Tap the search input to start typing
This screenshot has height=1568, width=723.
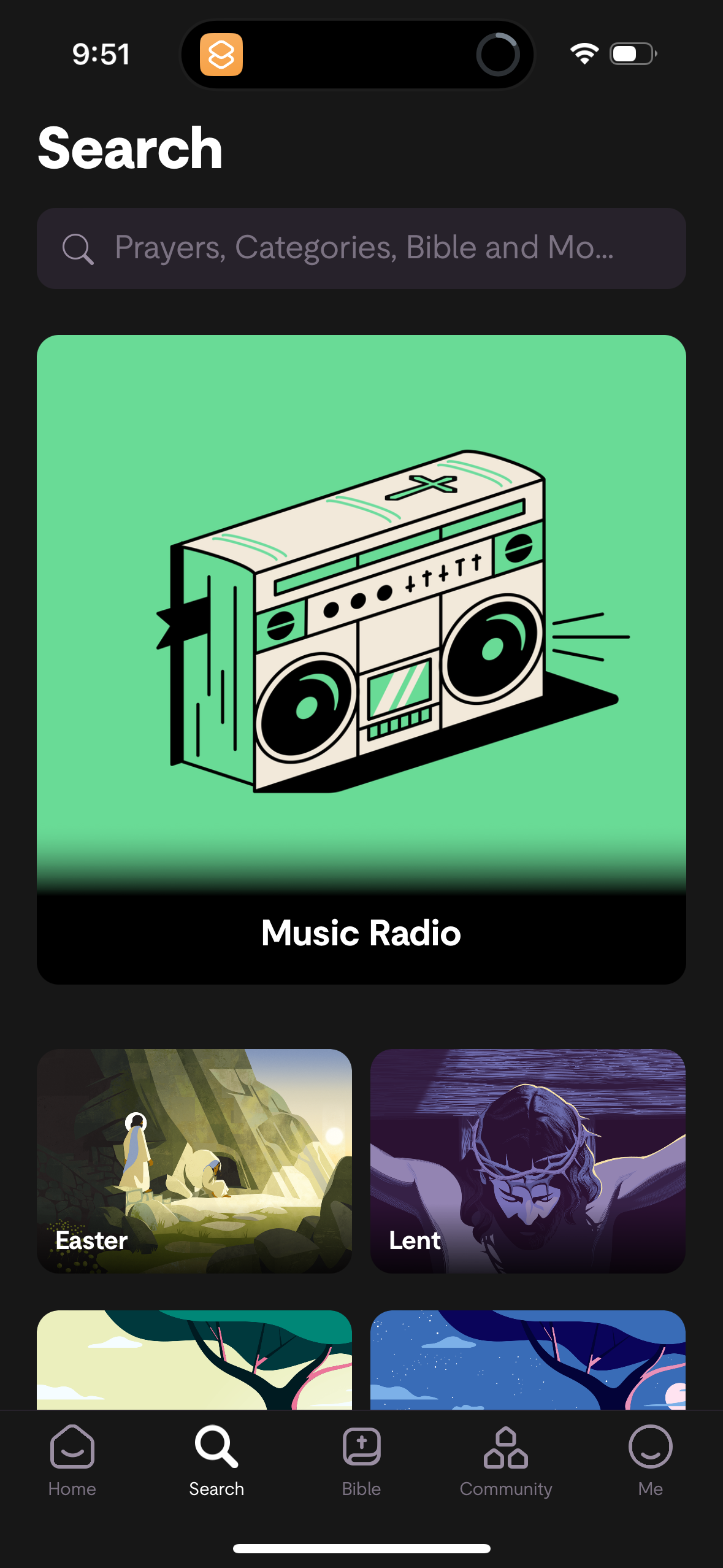[x=361, y=248]
